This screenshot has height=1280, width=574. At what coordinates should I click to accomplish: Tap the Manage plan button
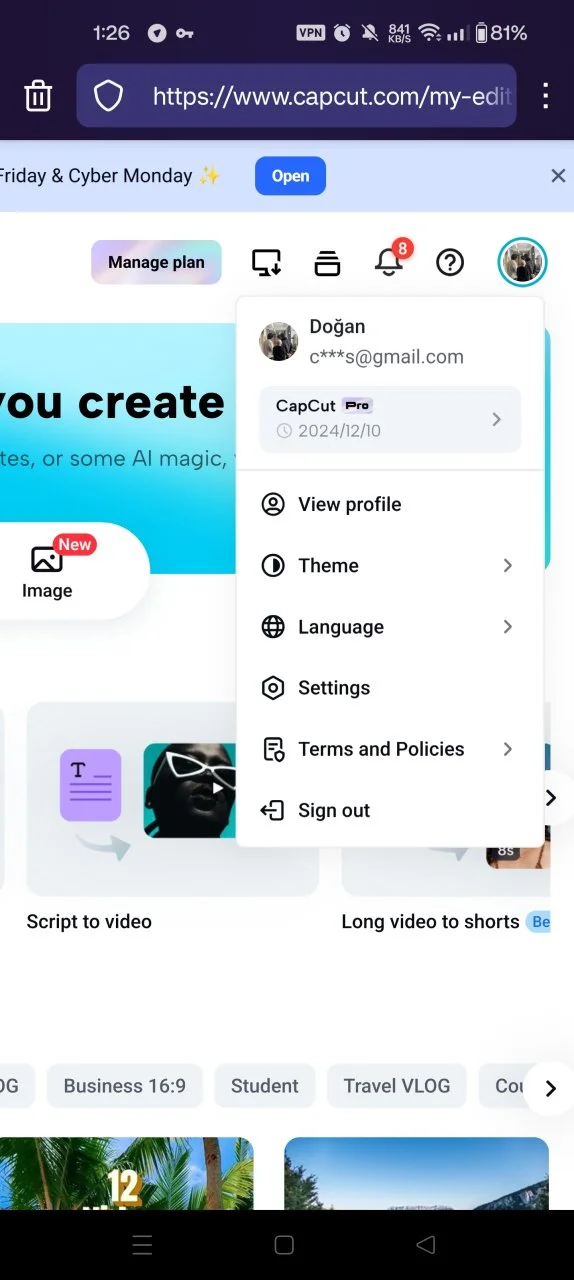tap(156, 262)
